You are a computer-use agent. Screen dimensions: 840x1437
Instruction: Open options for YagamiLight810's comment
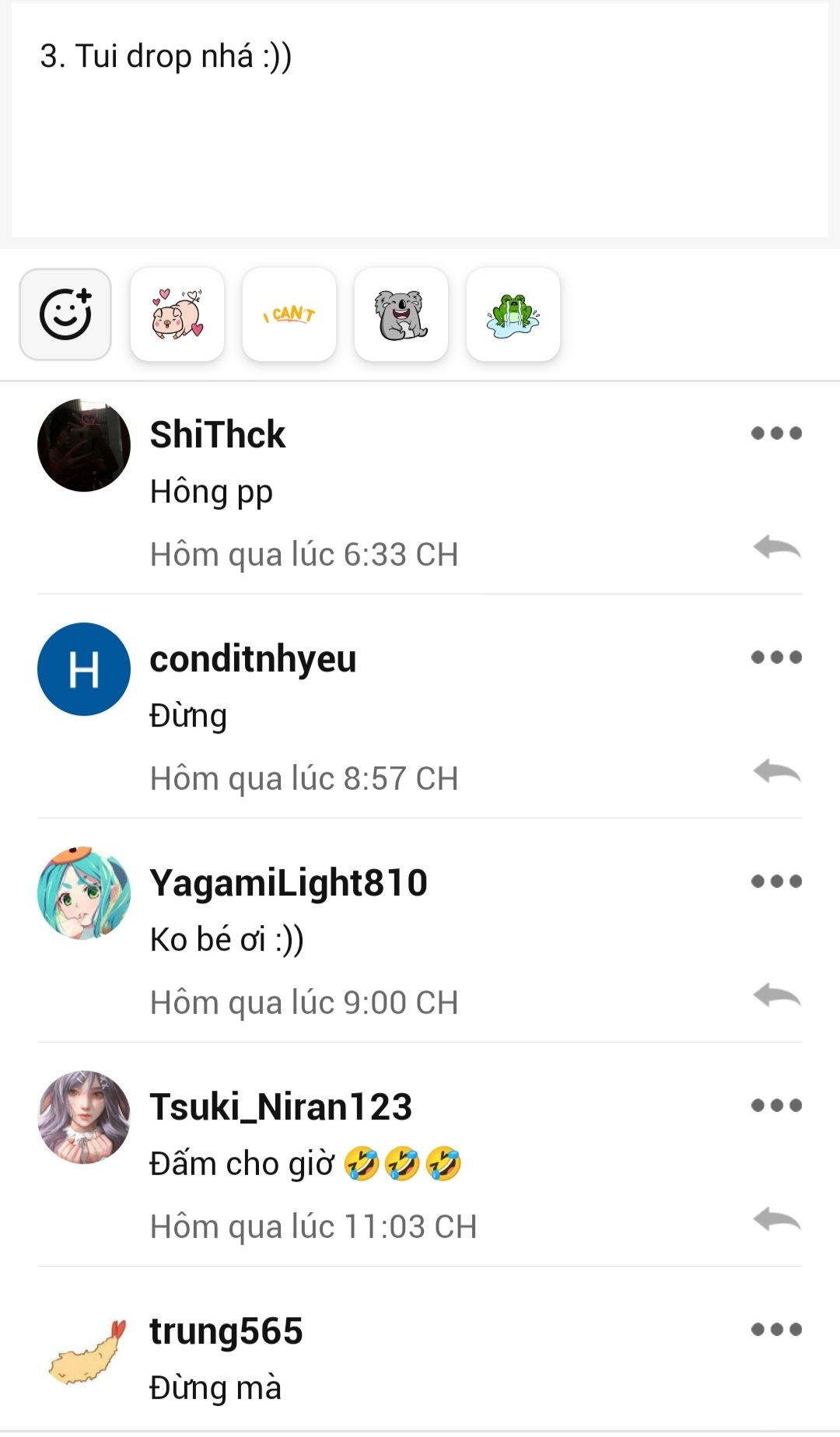[x=776, y=881]
